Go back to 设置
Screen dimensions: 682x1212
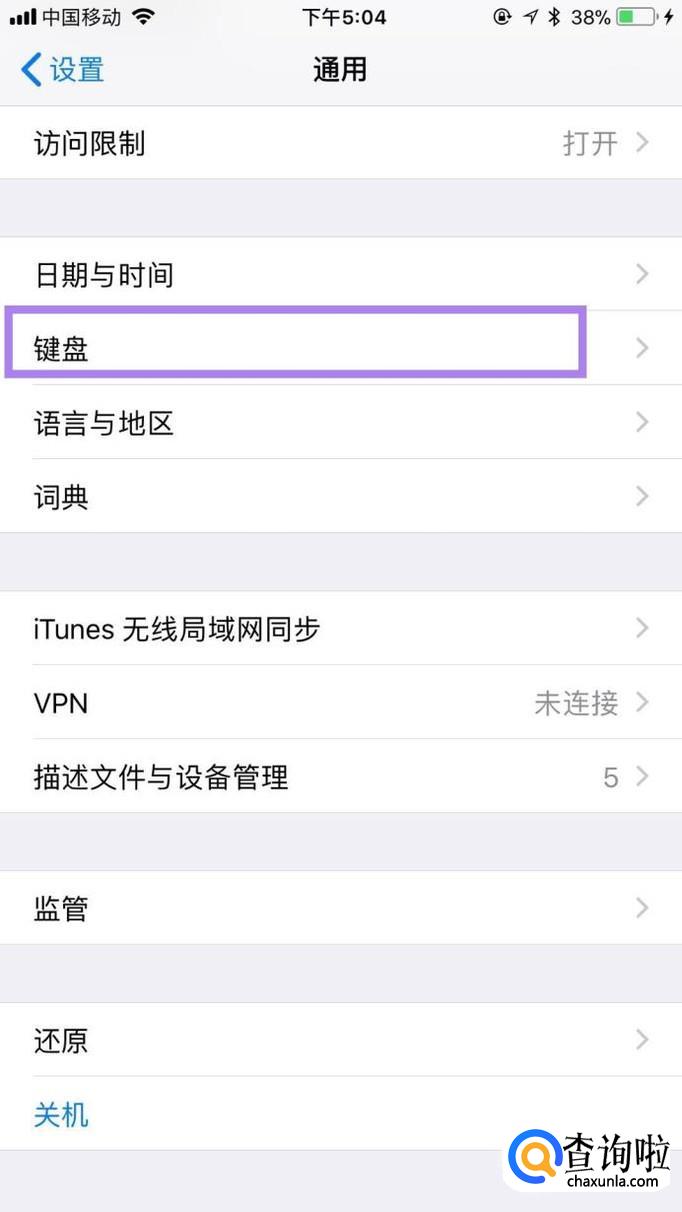(62, 70)
